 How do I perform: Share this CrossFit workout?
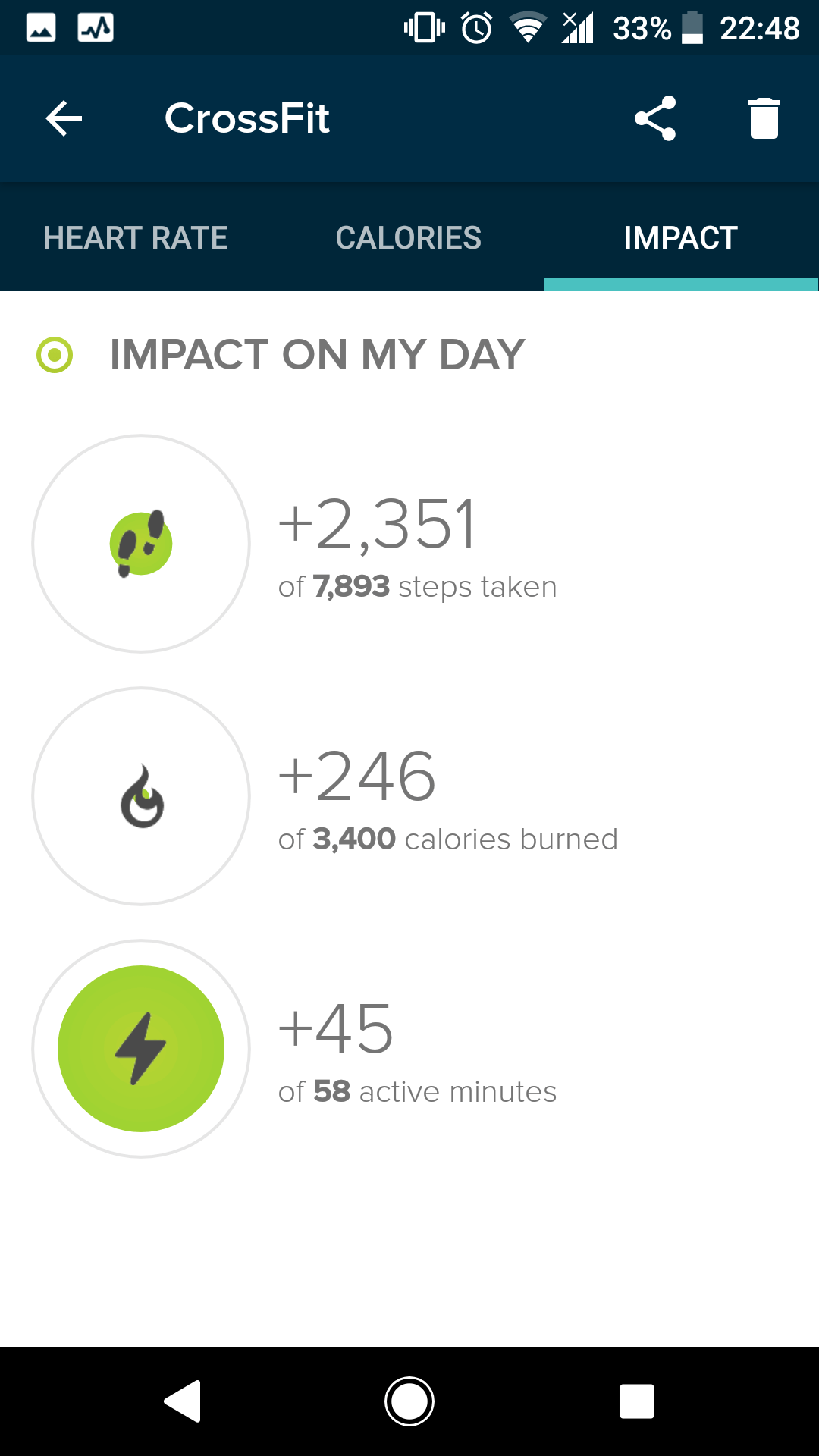tap(655, 118)
